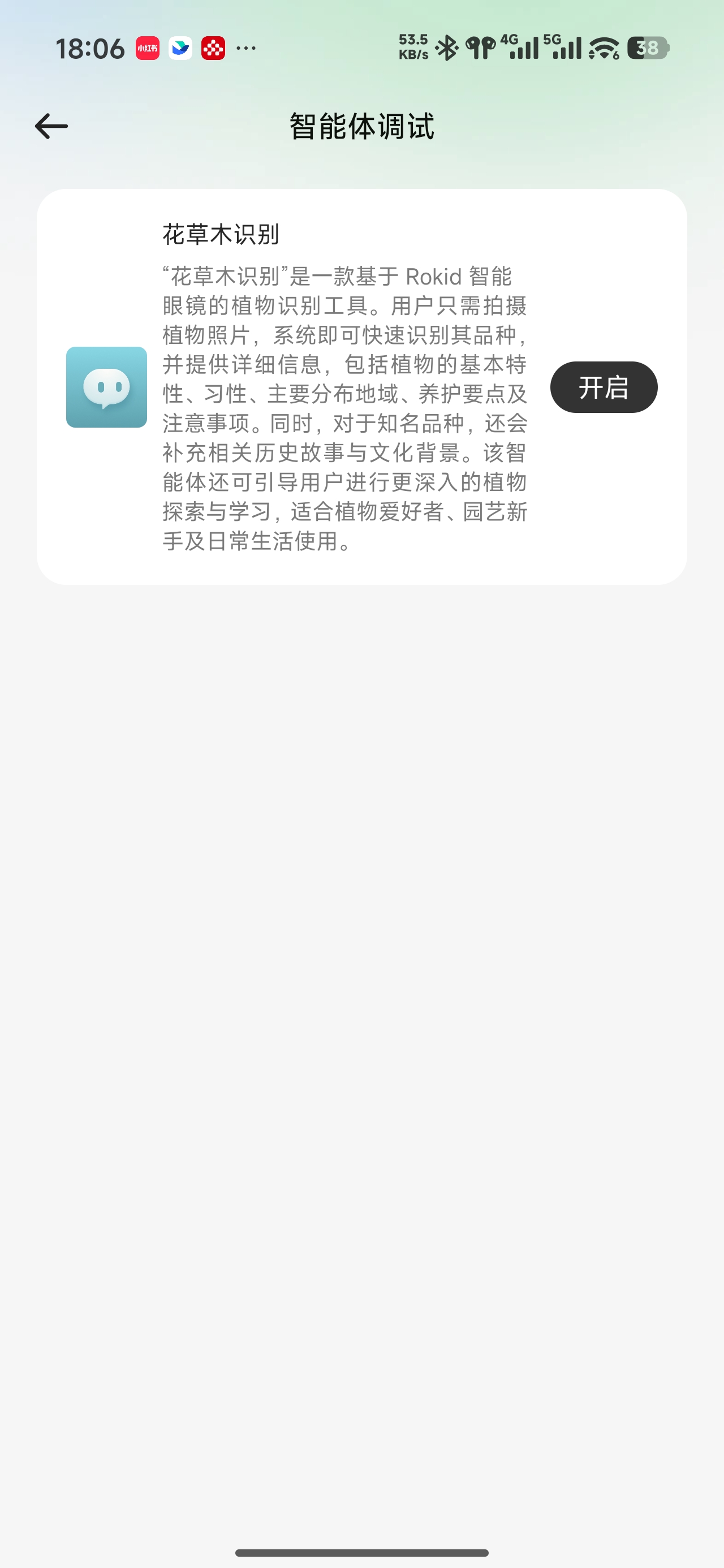Go back using the arrow icon
The width and height of the screenshot is (724, 1568).
[51, 127]
